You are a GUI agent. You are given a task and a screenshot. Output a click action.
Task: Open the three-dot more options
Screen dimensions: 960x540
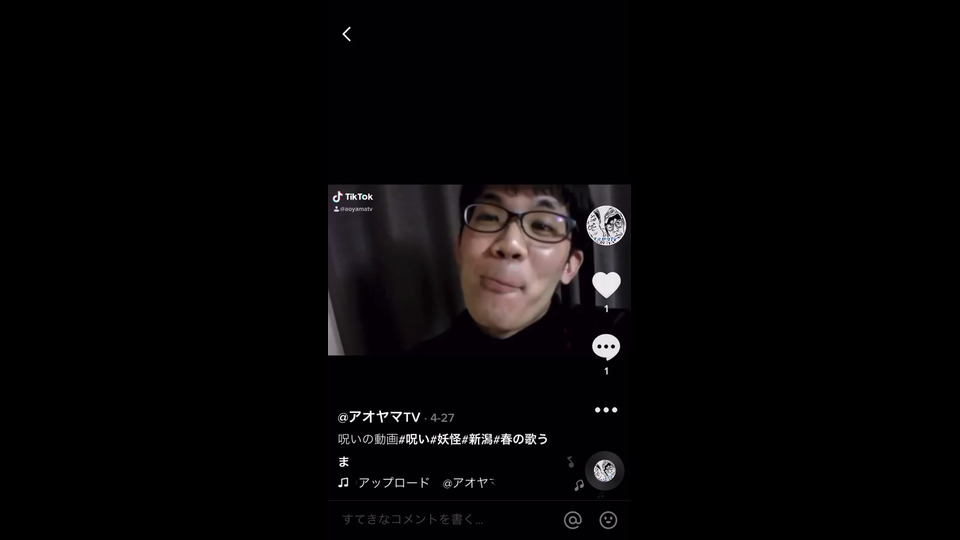(x=606, y=410)
